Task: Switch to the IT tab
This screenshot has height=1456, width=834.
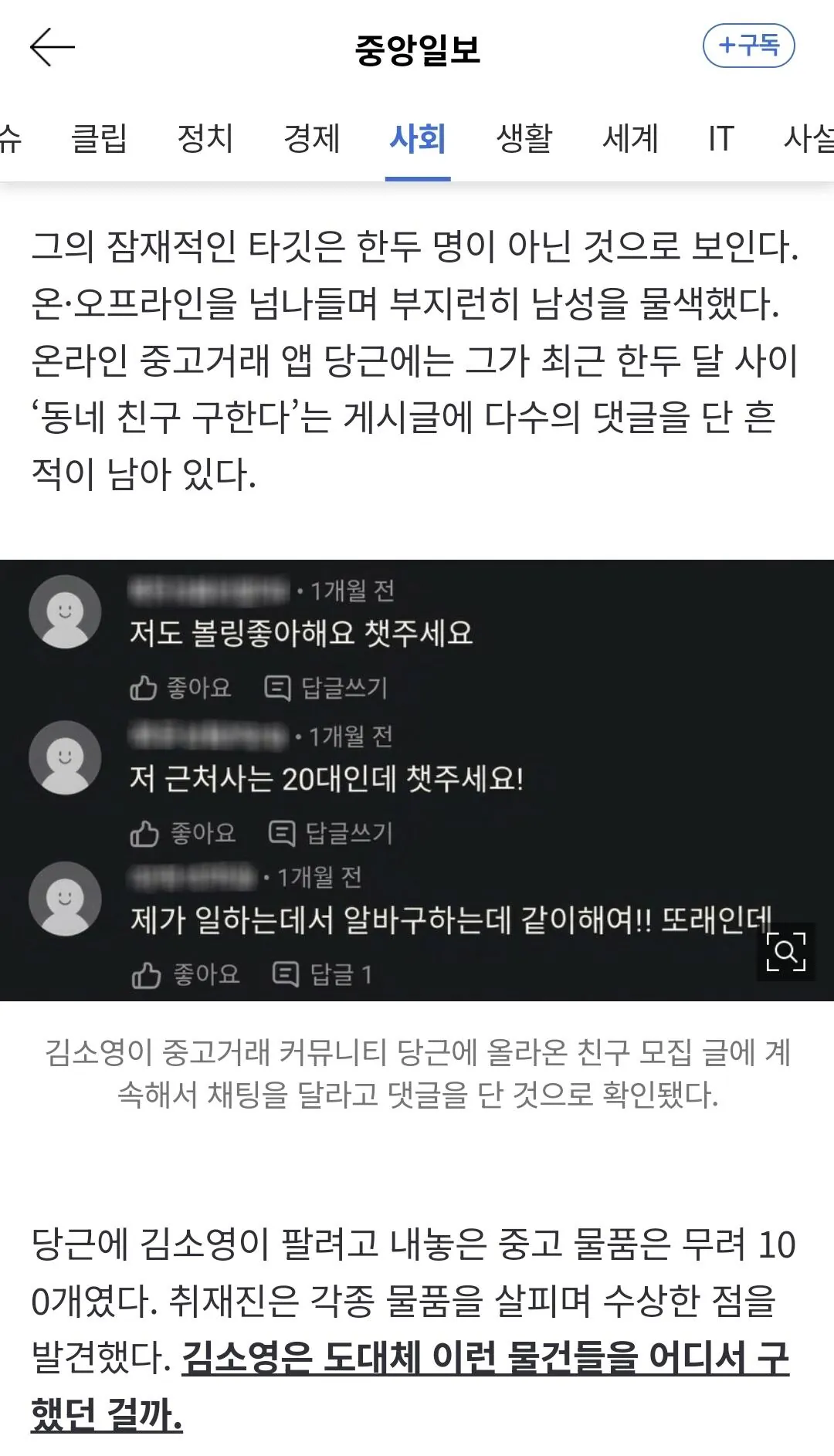Action: coord(720,139)
